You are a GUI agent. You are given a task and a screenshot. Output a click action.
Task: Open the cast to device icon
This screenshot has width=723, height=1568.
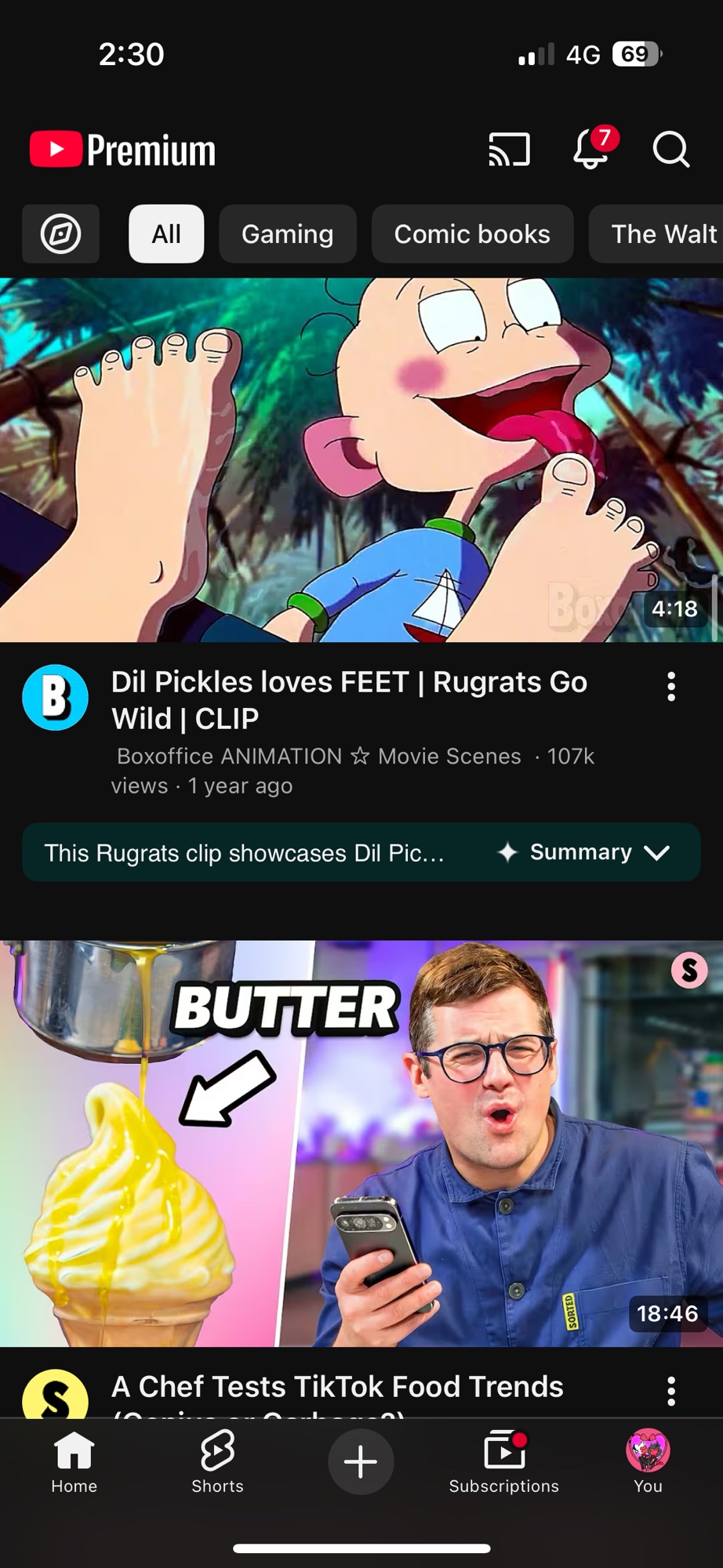pos(510,149)
